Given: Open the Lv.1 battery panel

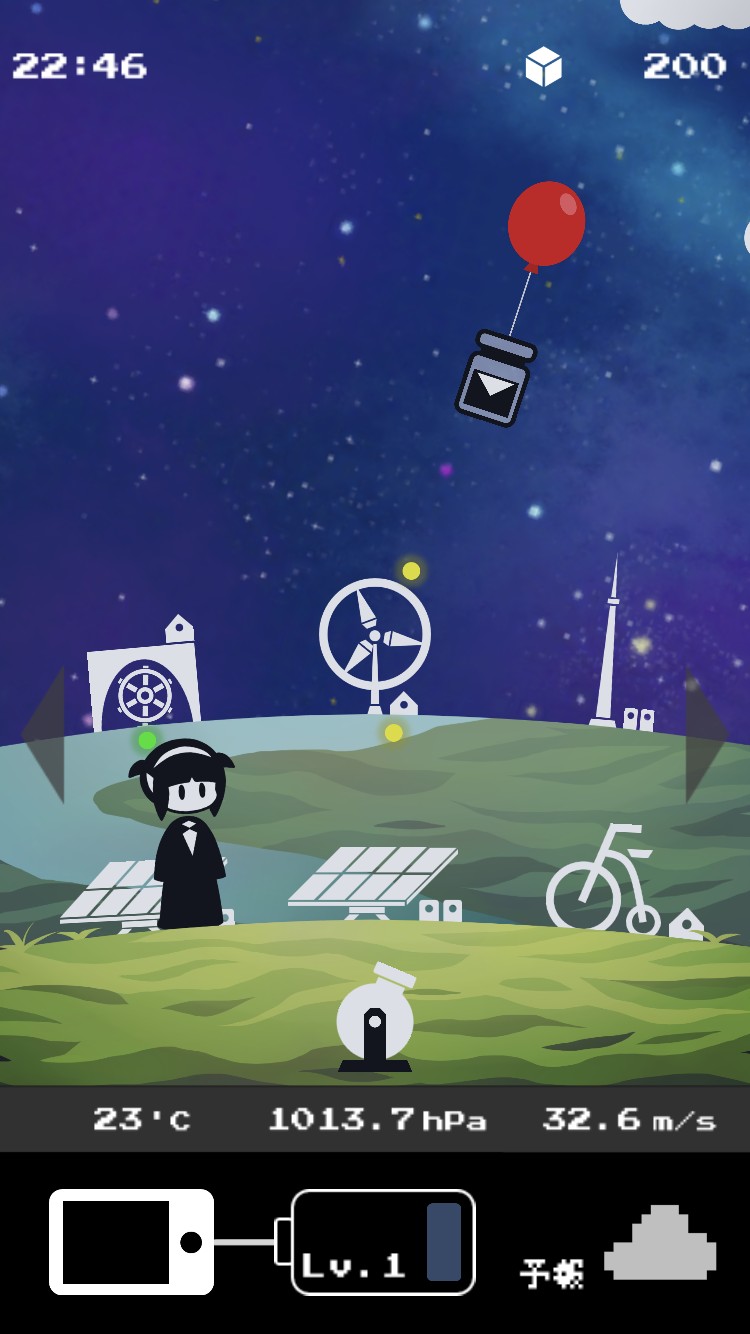Looking at the screenshot, I should pyautogui.click(x=383, y=1242).
